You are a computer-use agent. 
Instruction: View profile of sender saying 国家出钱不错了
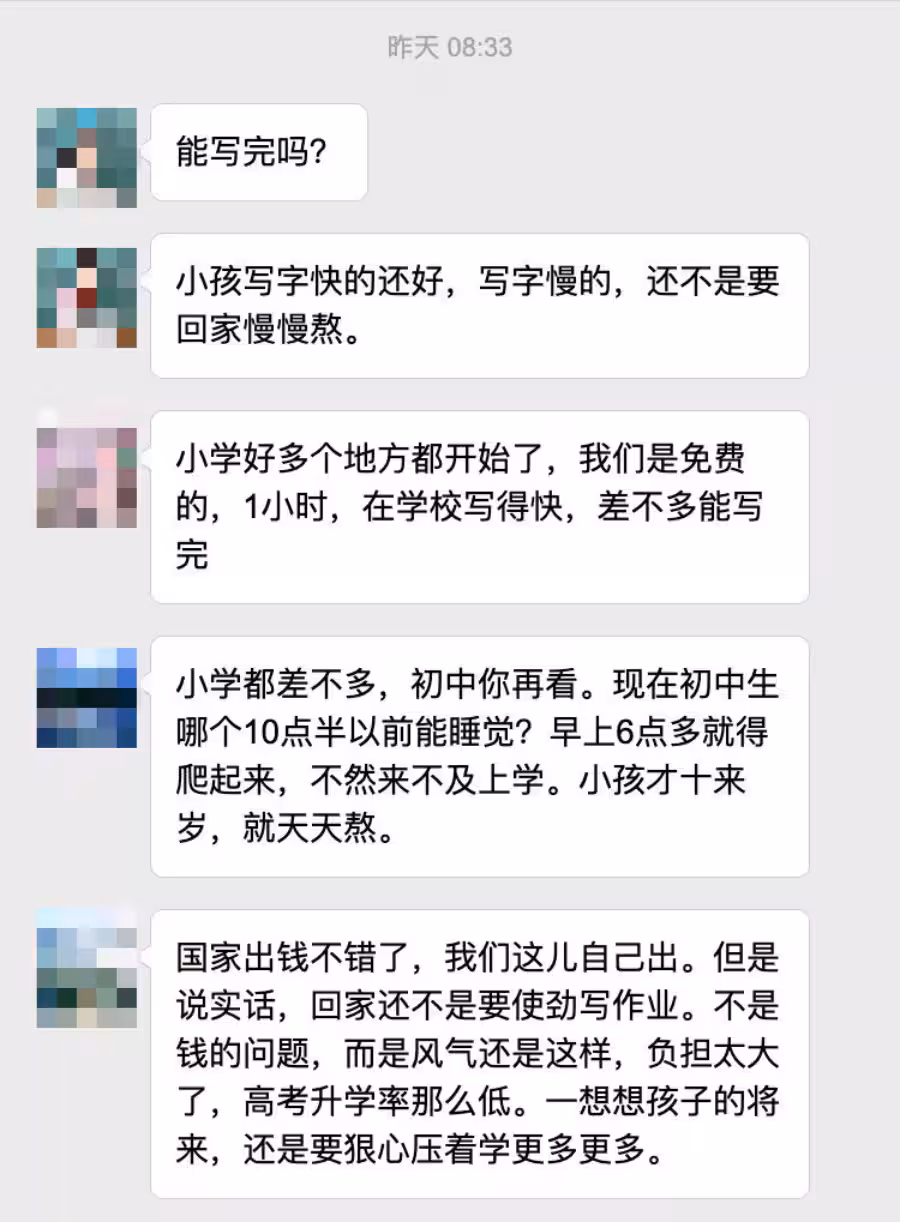(x=87, y=968)
